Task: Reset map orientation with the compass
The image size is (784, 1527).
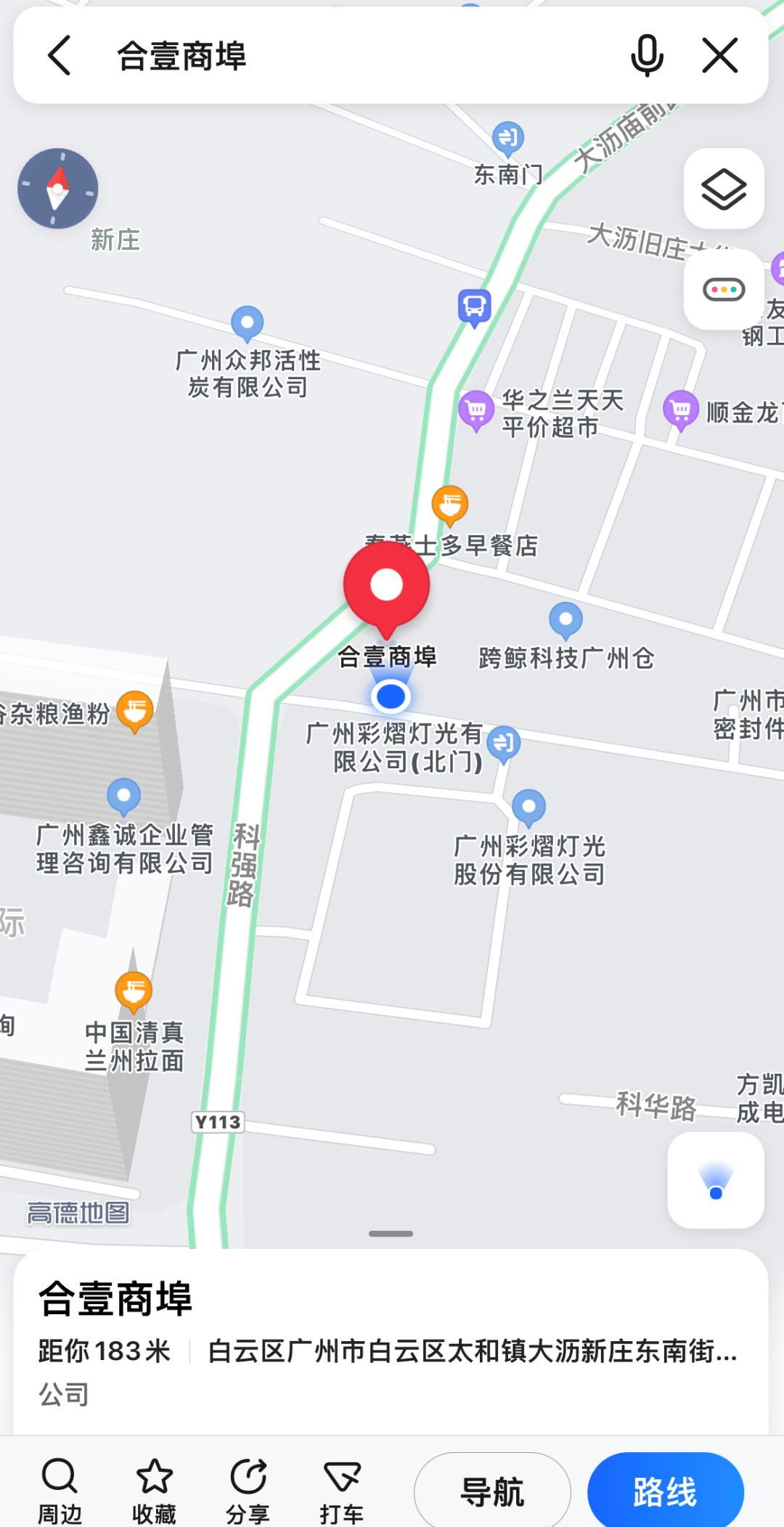Action: coord(58,189)
